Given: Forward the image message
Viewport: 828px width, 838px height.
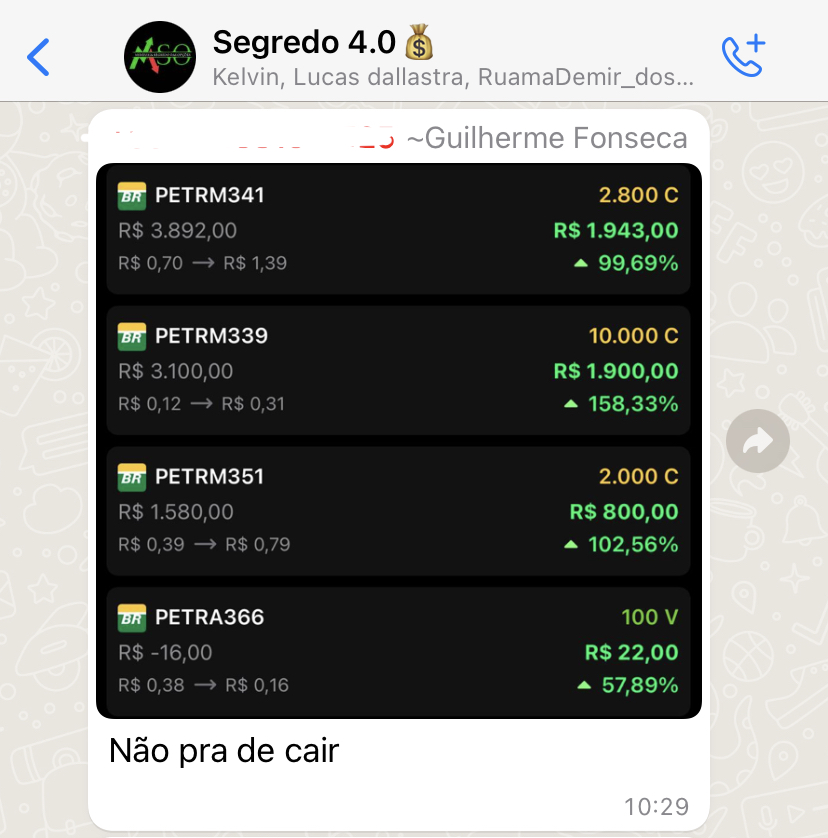Looking at the screenshot, I should [x=757, y=441].
